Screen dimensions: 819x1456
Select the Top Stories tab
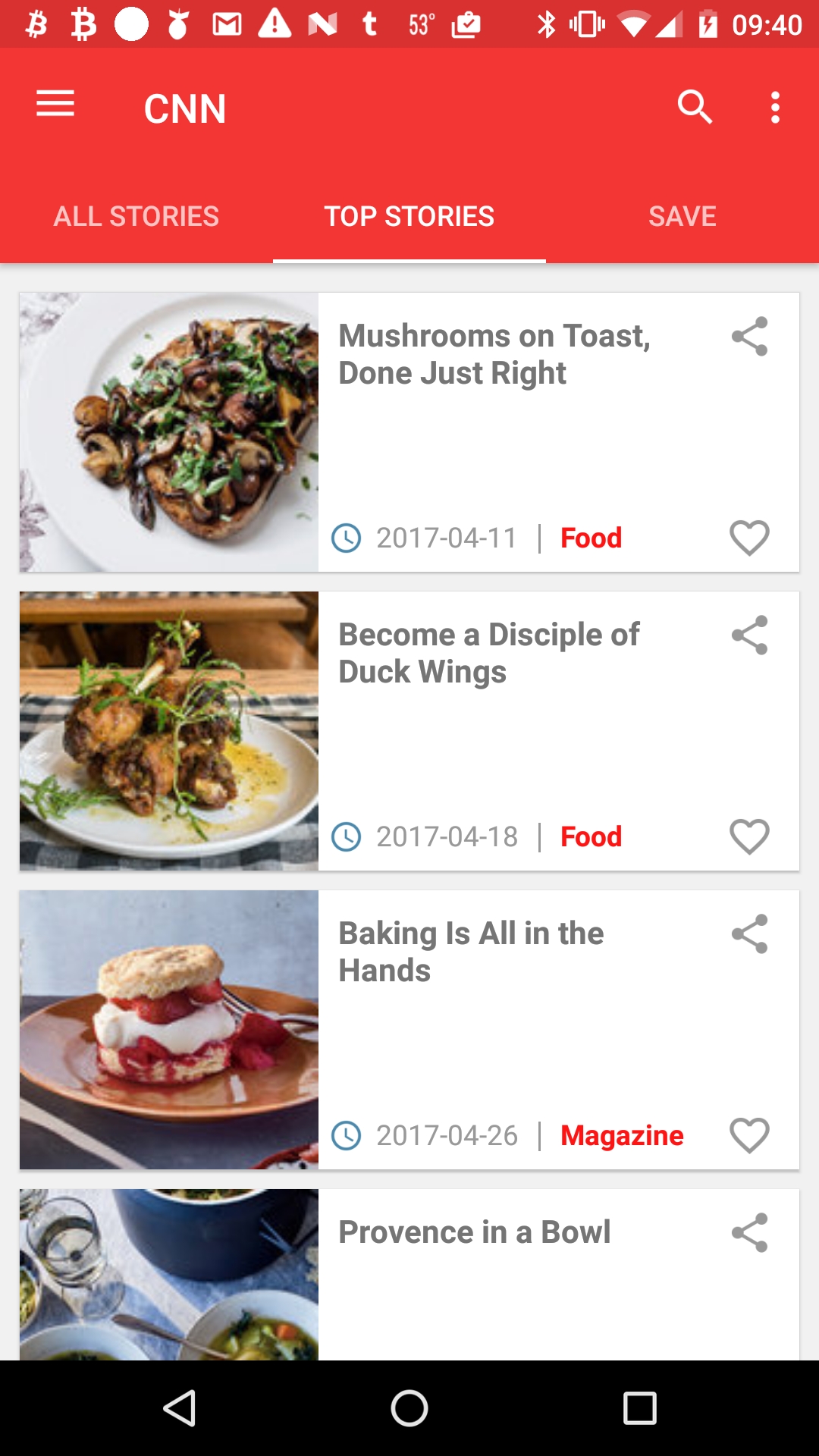pos(409,216)
